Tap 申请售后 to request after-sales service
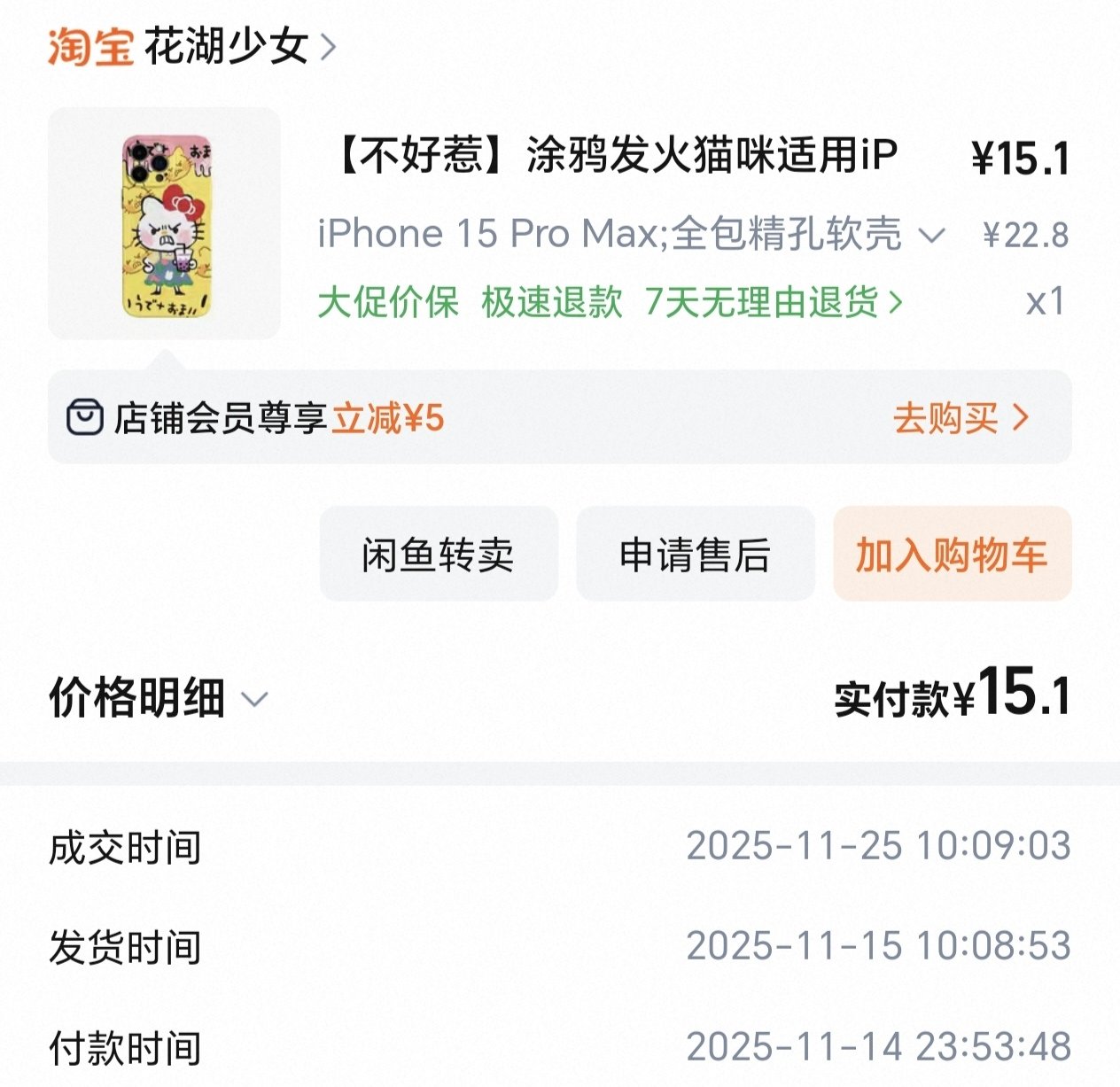Screen dimensions: 1120x1087 695,555
